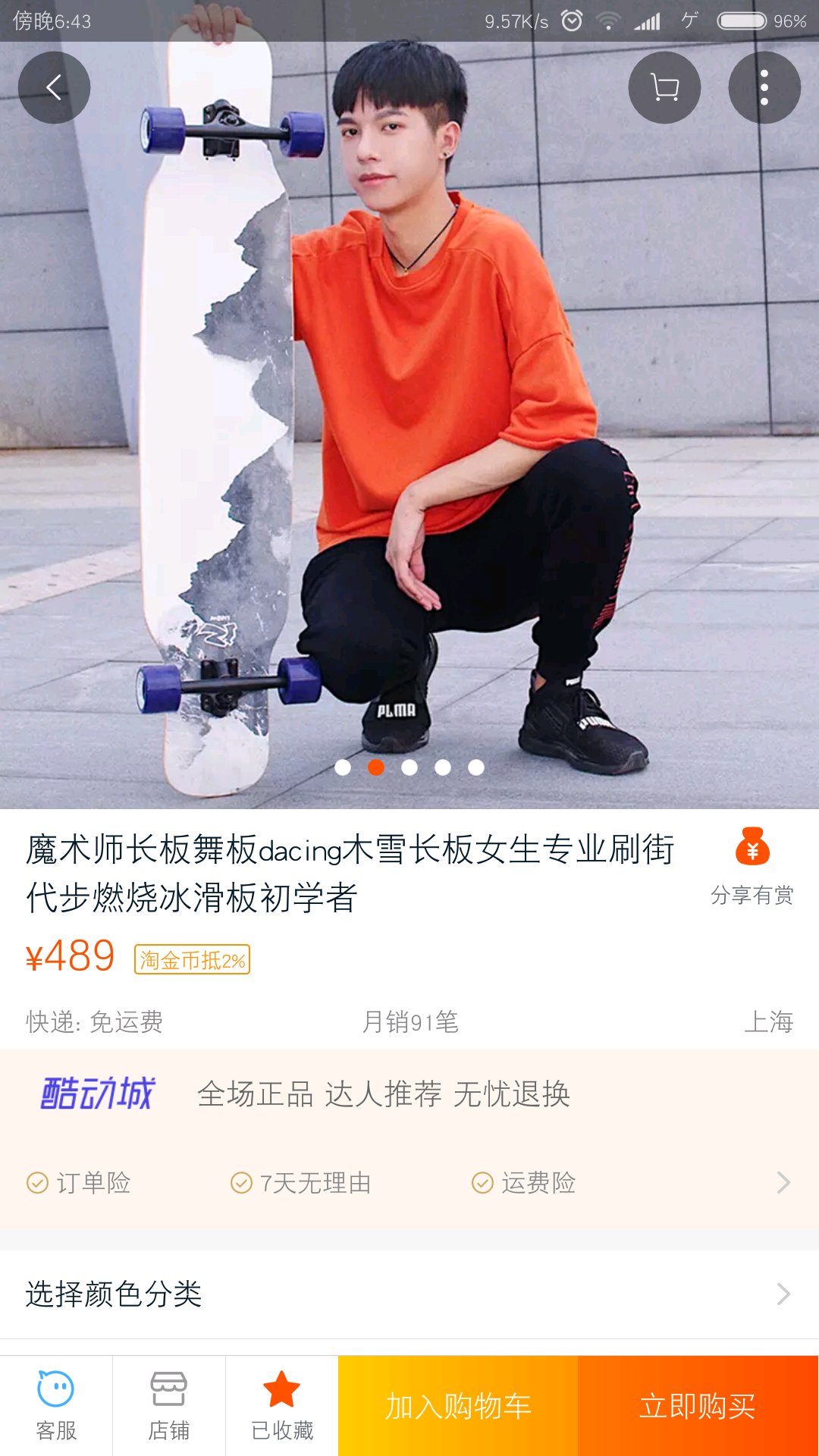Open 选择颜色分类 to choose a color

point(409,1294)
